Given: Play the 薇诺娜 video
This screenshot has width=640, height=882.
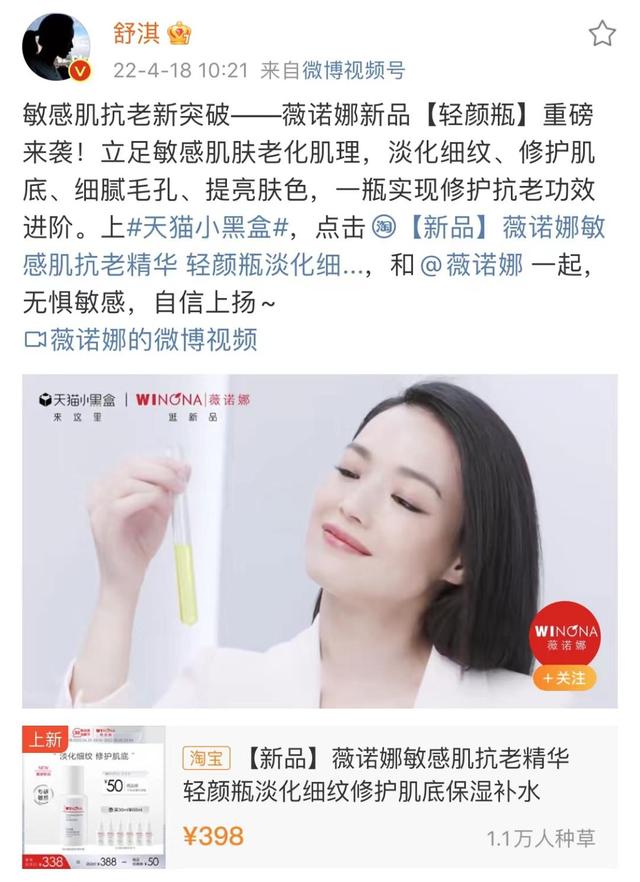Looking at the screenshot, I should click(x=320, y=541).
